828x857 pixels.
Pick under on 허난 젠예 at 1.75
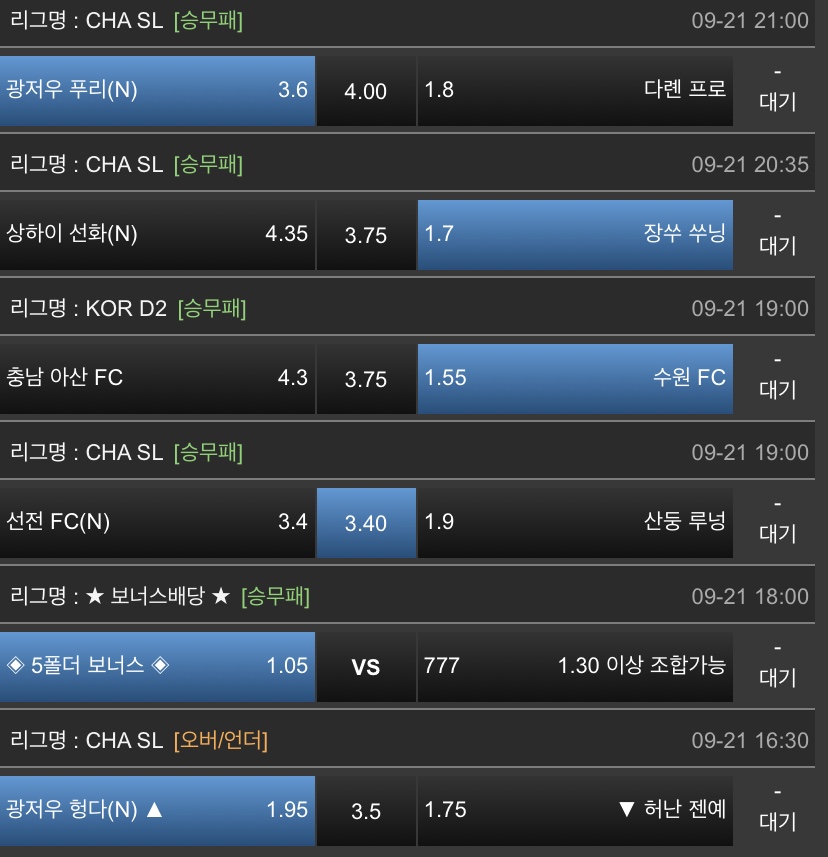(x=575, y=811)
